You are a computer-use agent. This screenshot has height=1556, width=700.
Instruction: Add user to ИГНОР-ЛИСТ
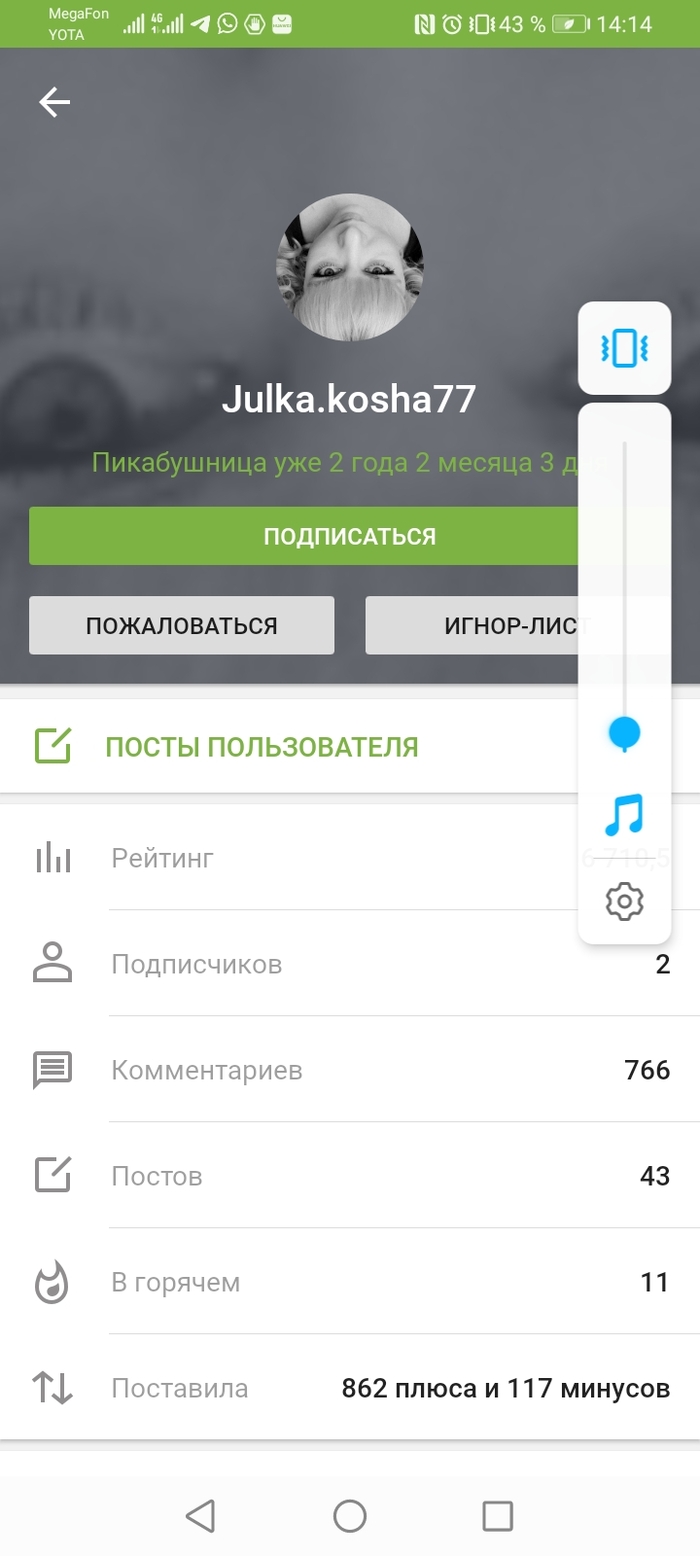470,626
